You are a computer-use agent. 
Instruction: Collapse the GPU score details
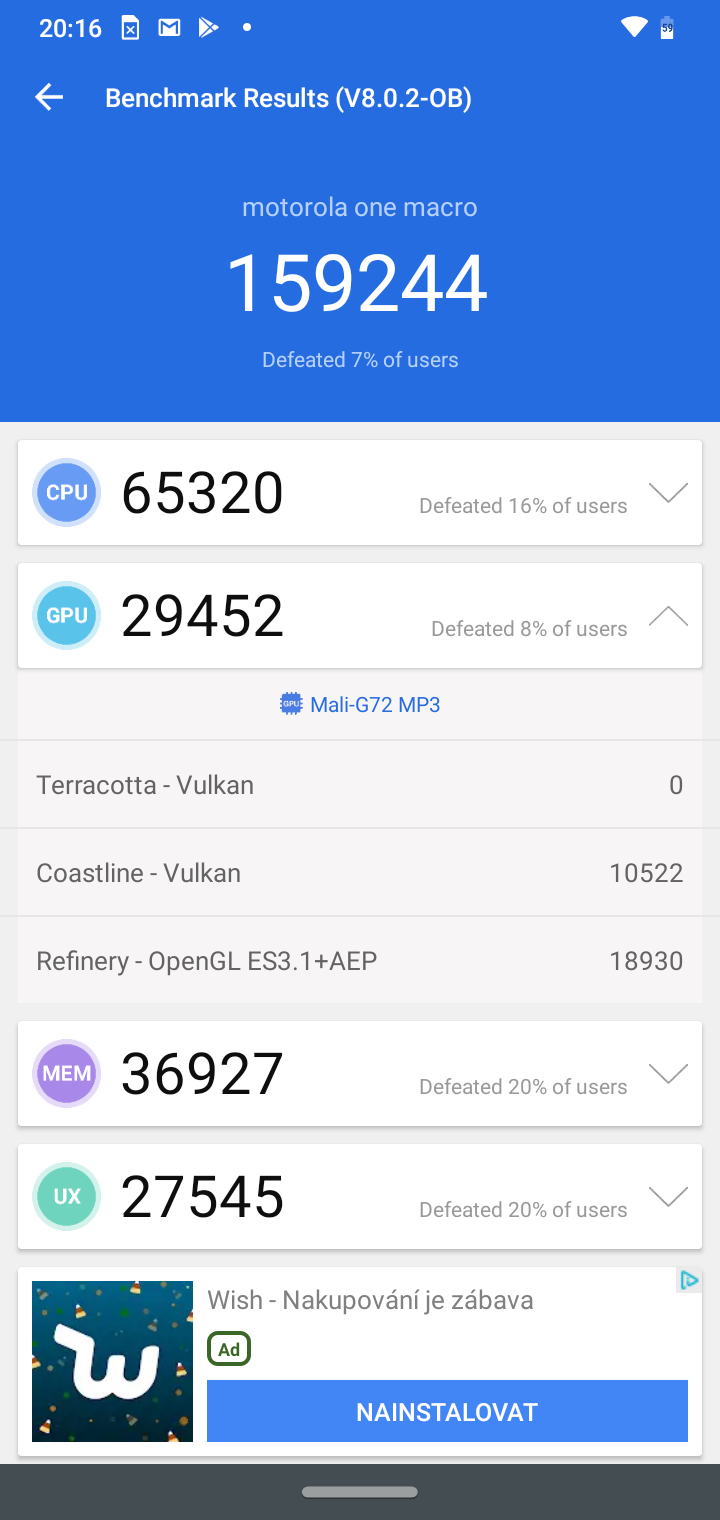tap(668, 616)
